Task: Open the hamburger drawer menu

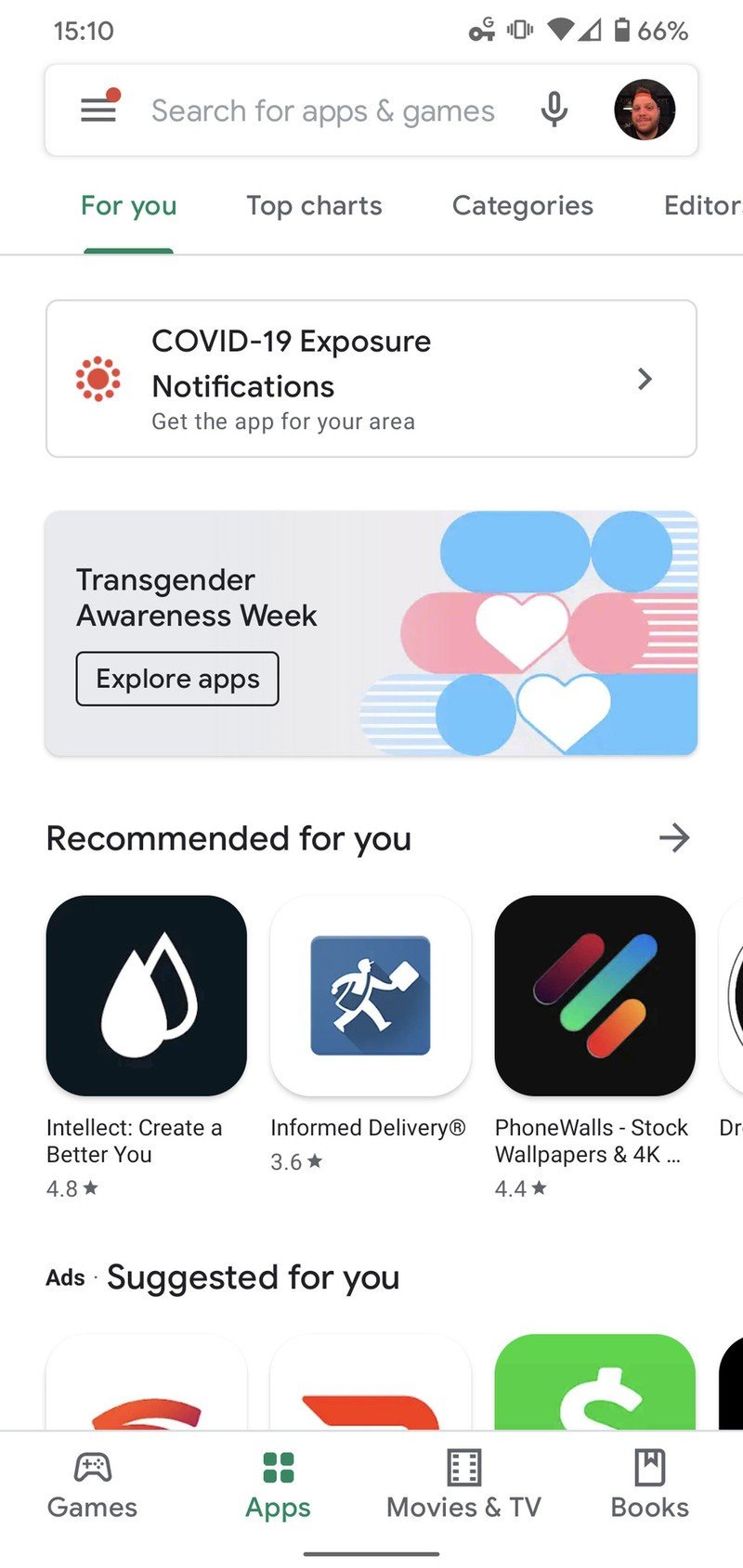Action: (x=98, y=110)
